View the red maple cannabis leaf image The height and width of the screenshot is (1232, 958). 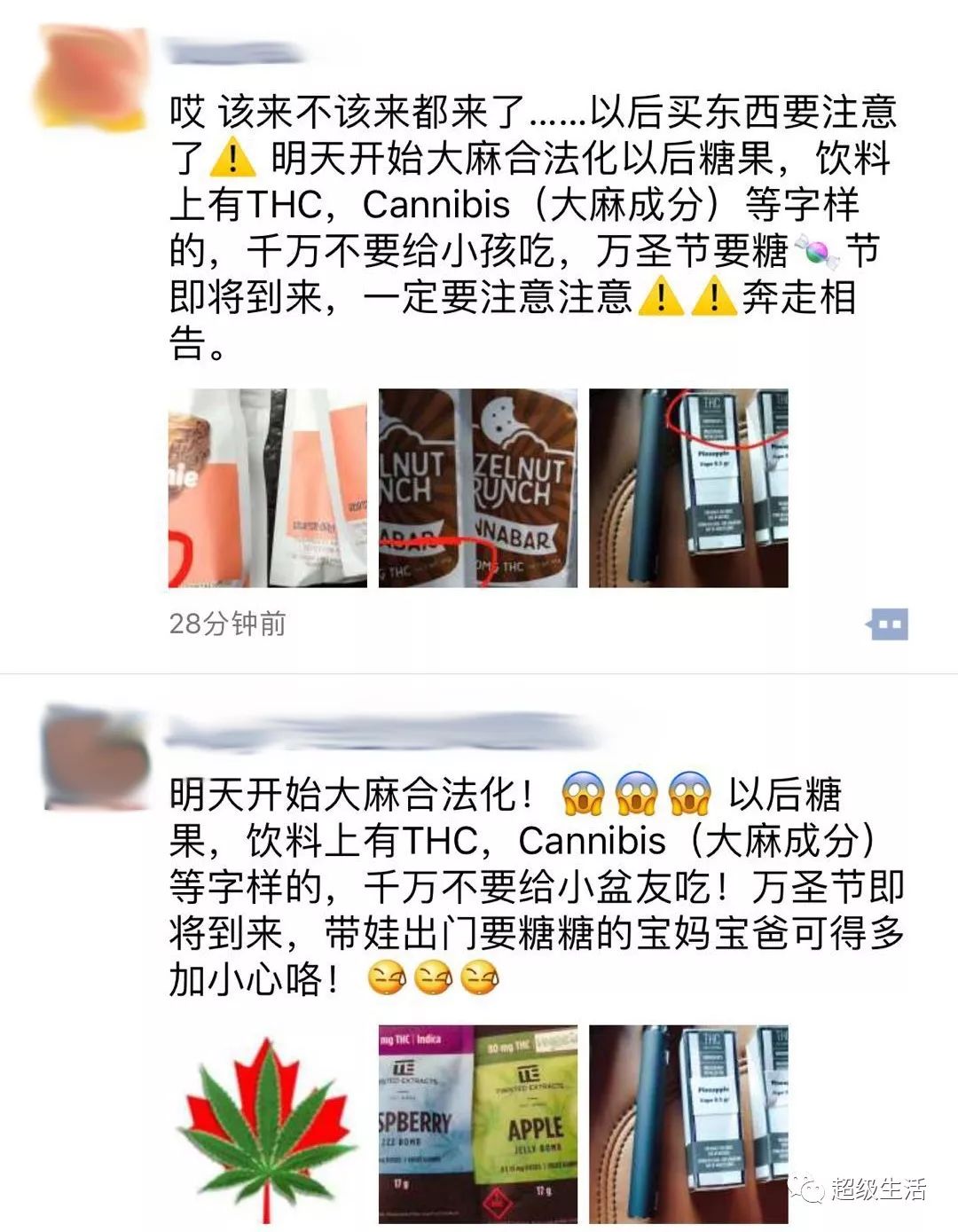pyautogui.click(x=267, y=1124)
